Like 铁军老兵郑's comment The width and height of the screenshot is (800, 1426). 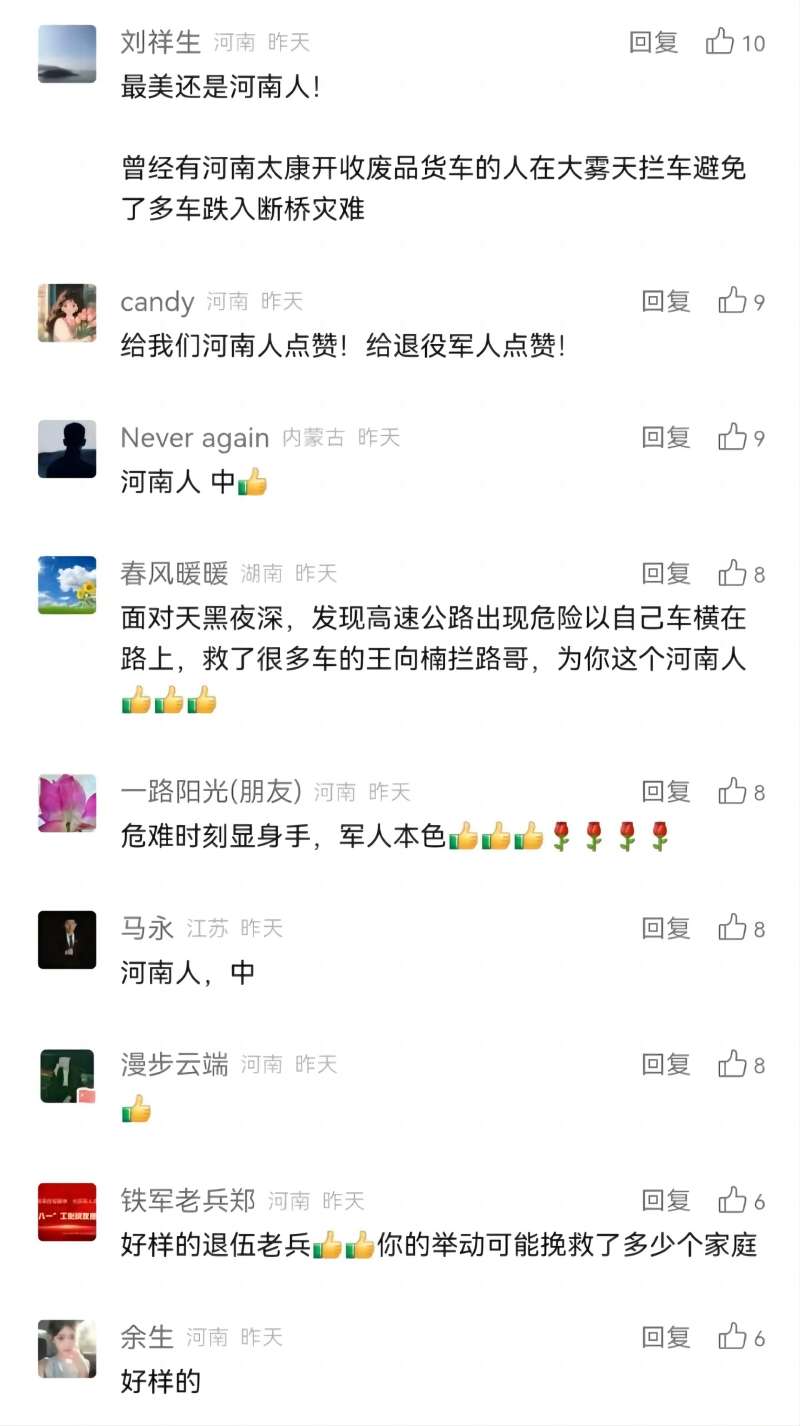click(x=741, y=1200)
